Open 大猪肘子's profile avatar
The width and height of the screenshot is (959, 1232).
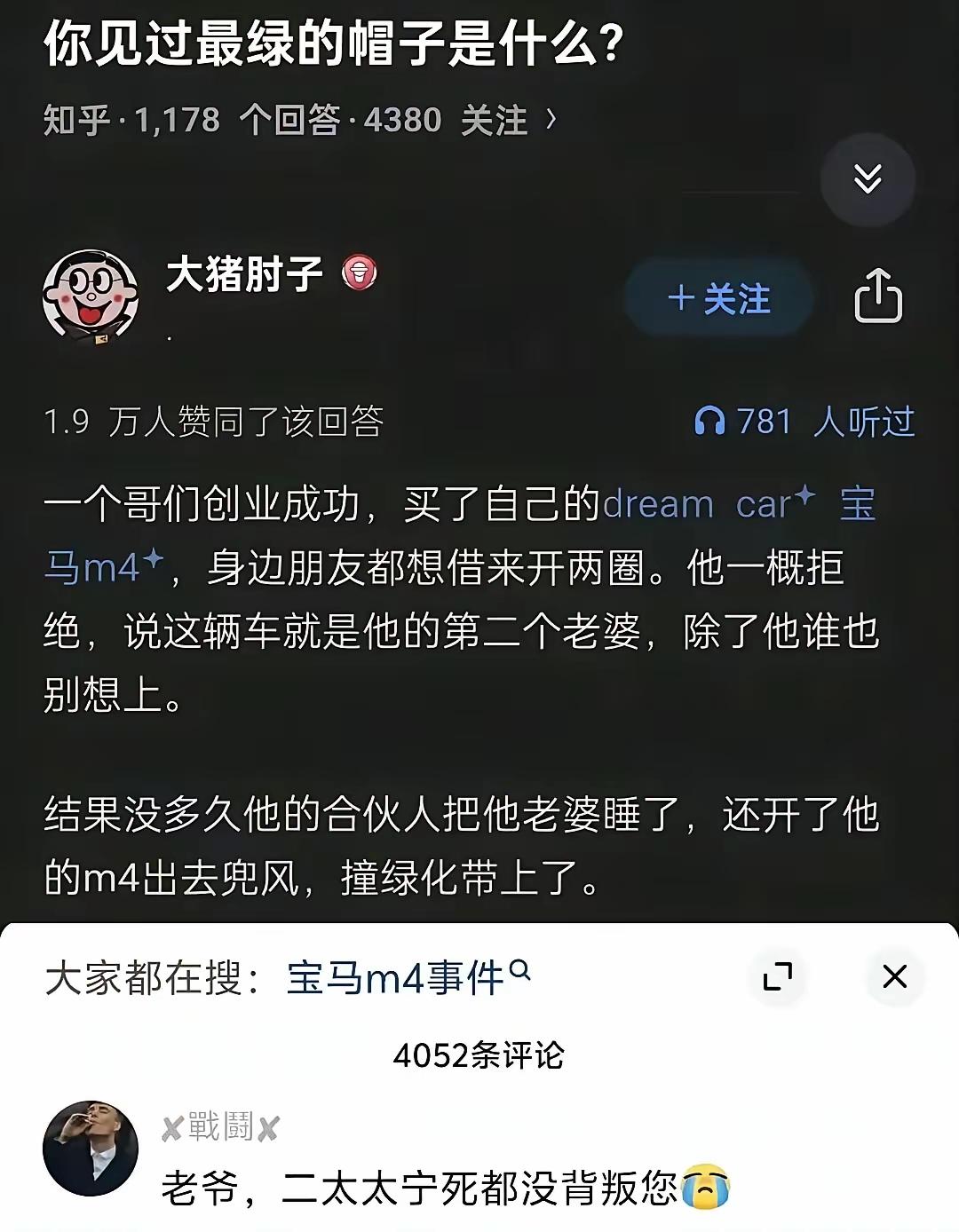click(x=95, y=297)
